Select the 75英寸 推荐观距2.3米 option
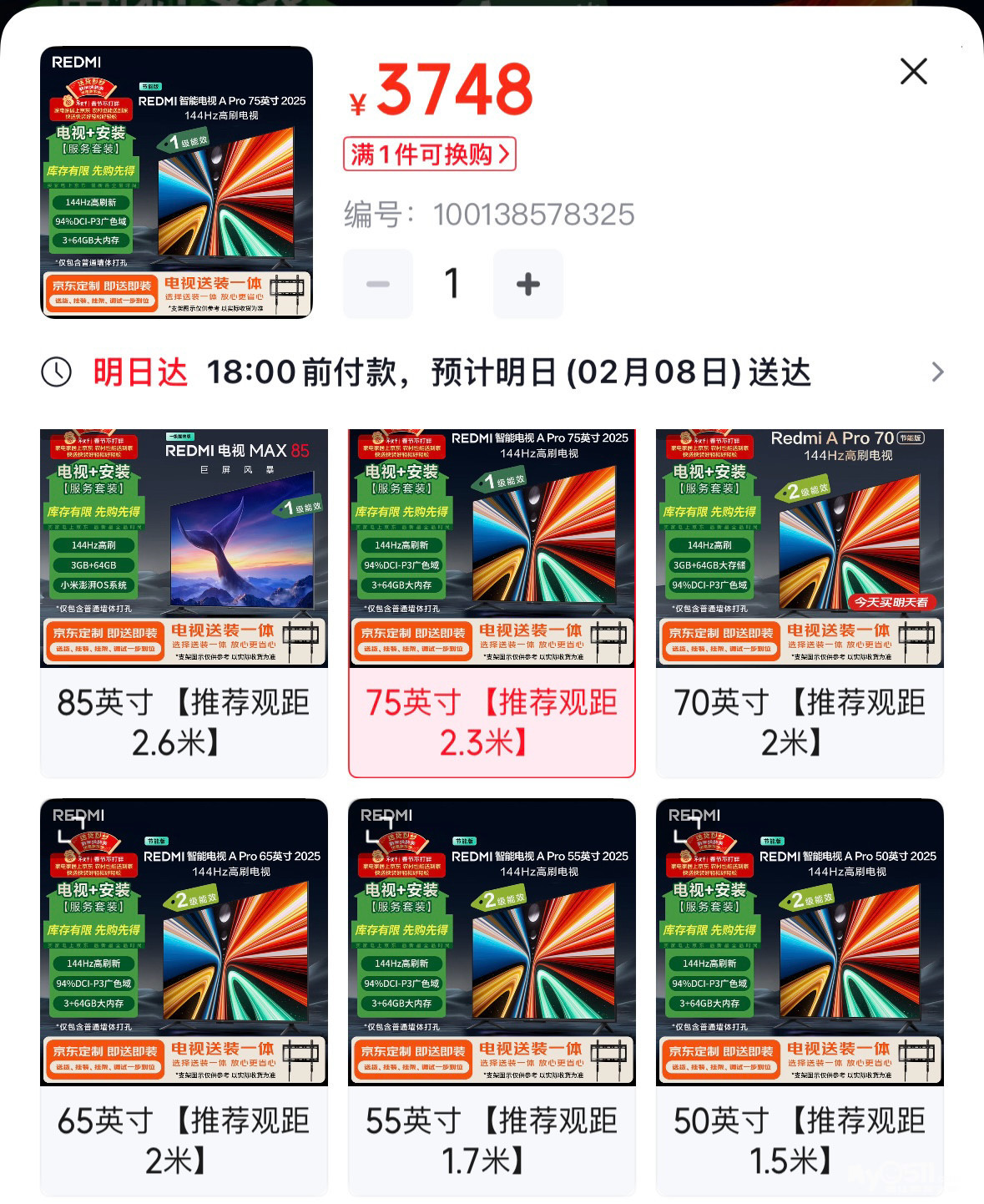The height and width of the screenshot is (1204, 984). pyautogui.click(x=492, y=603)
